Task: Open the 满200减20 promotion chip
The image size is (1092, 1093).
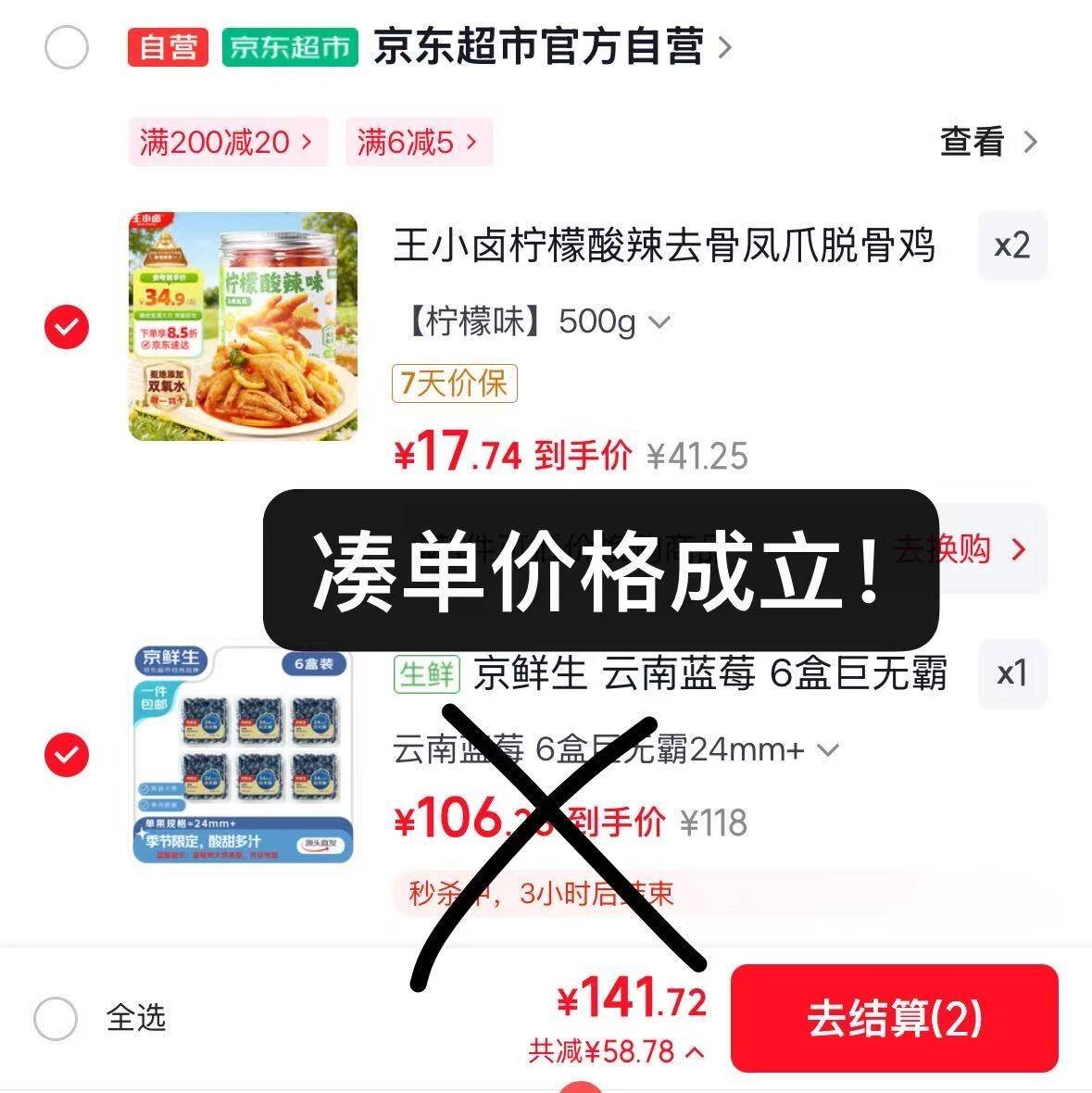Action: tap(228, 143)
